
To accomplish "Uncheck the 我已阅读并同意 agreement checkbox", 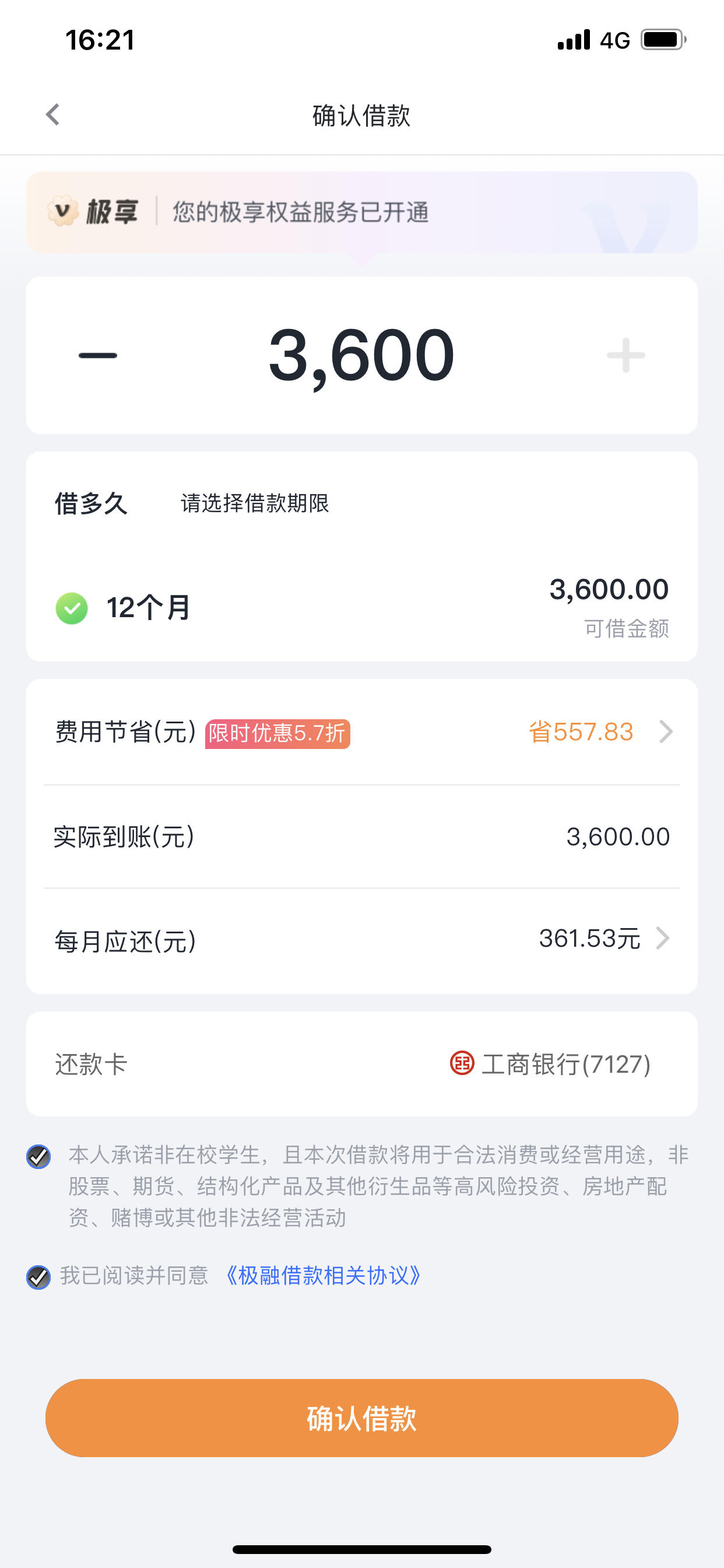I will tap(38, 1277).
